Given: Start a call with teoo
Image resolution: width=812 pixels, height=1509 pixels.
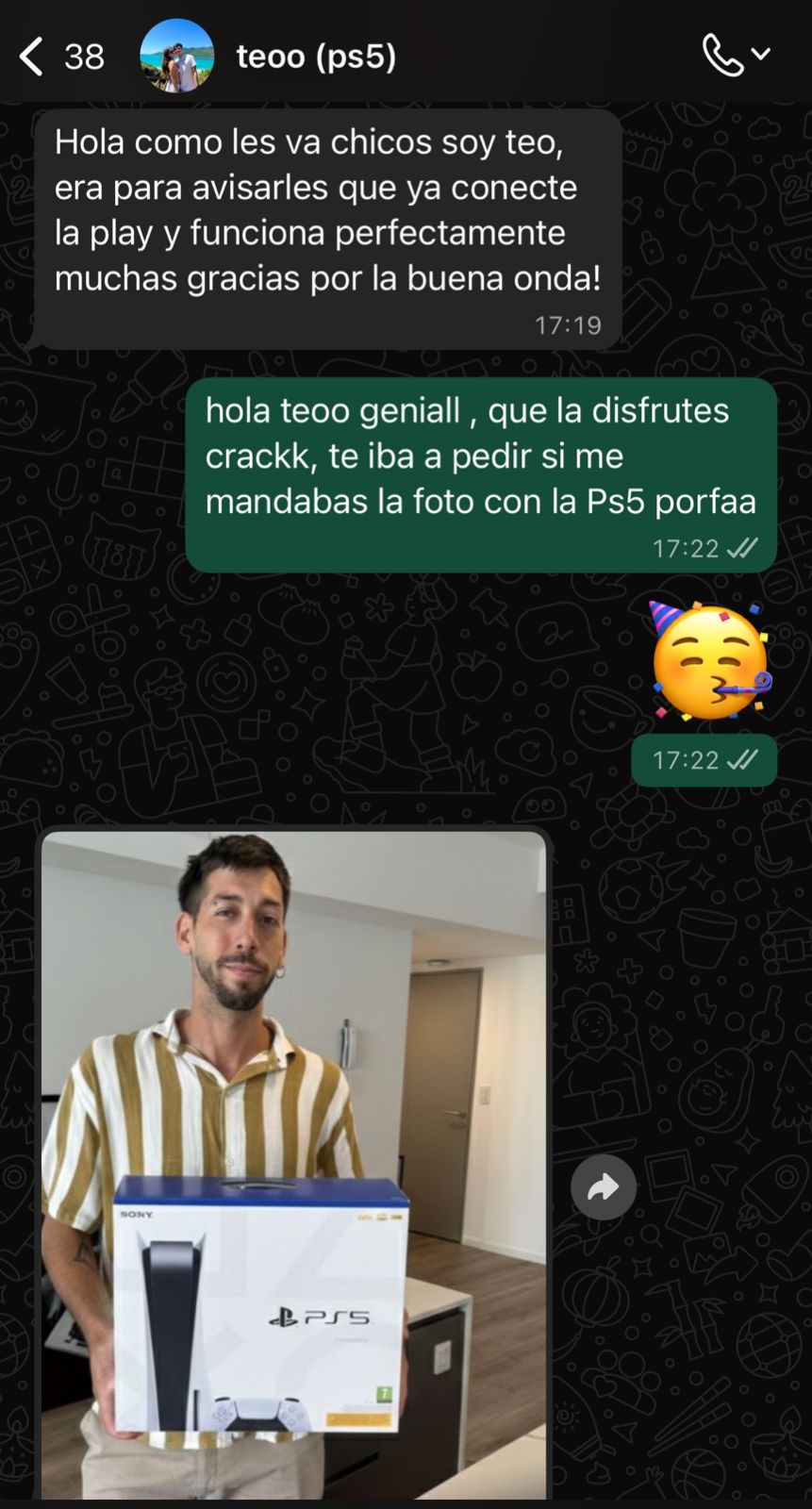Looking at the screenshot, I should [x=723, y=56].
